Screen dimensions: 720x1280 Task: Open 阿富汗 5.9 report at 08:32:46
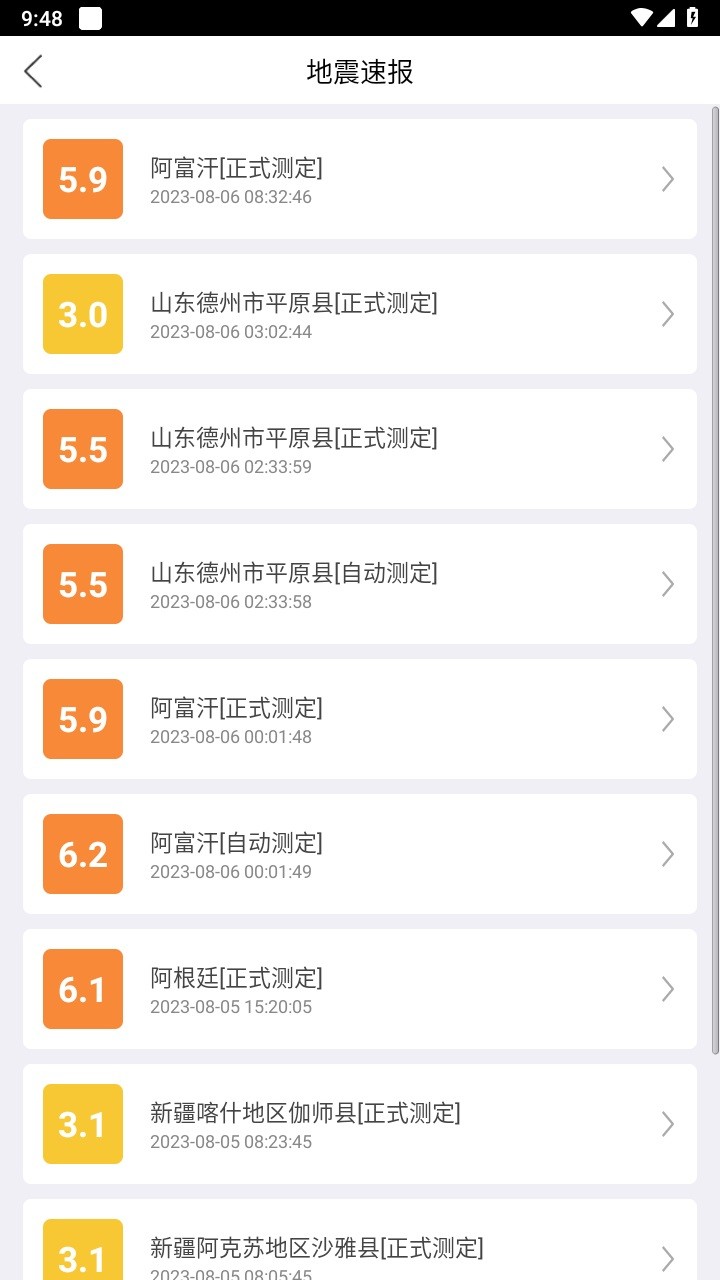point(360,179)
